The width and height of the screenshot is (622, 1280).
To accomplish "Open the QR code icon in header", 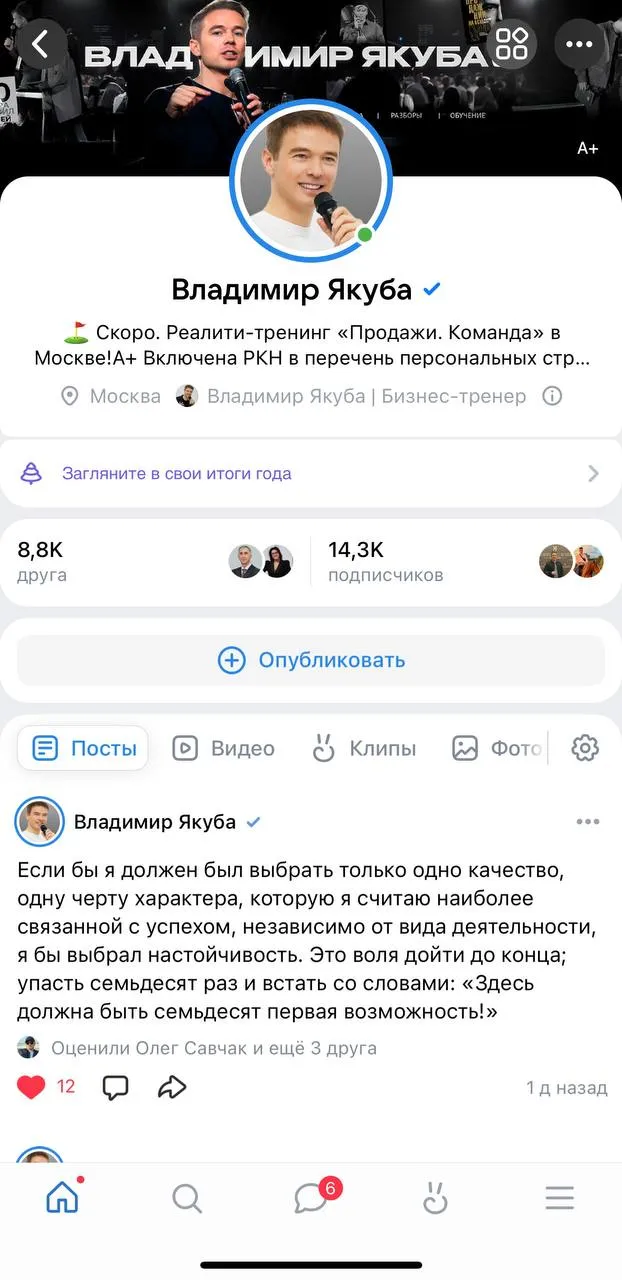I will 512,44.
